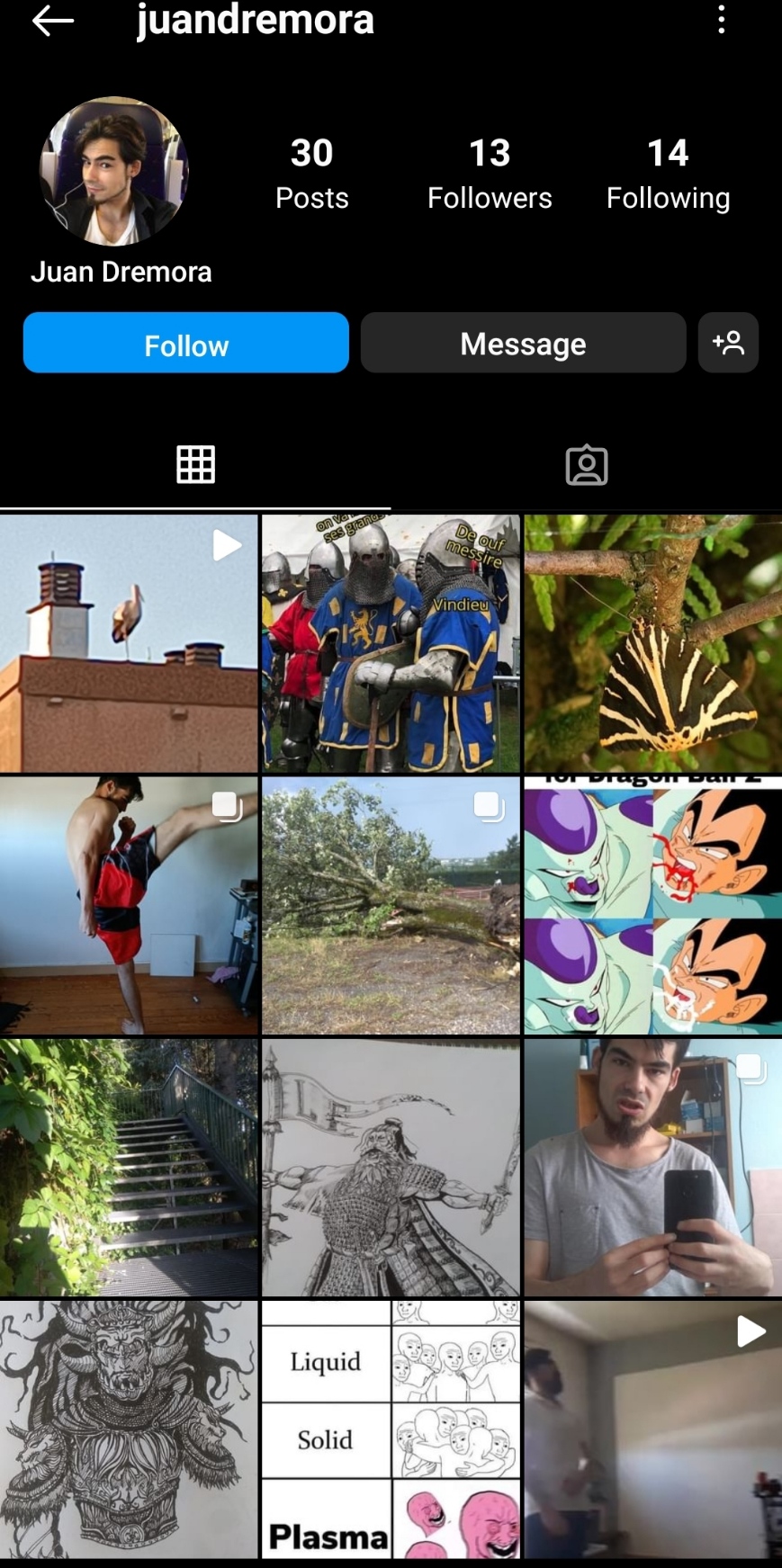Send a message to juandremora
This screenshot has height=1568, width=782.
523,343
